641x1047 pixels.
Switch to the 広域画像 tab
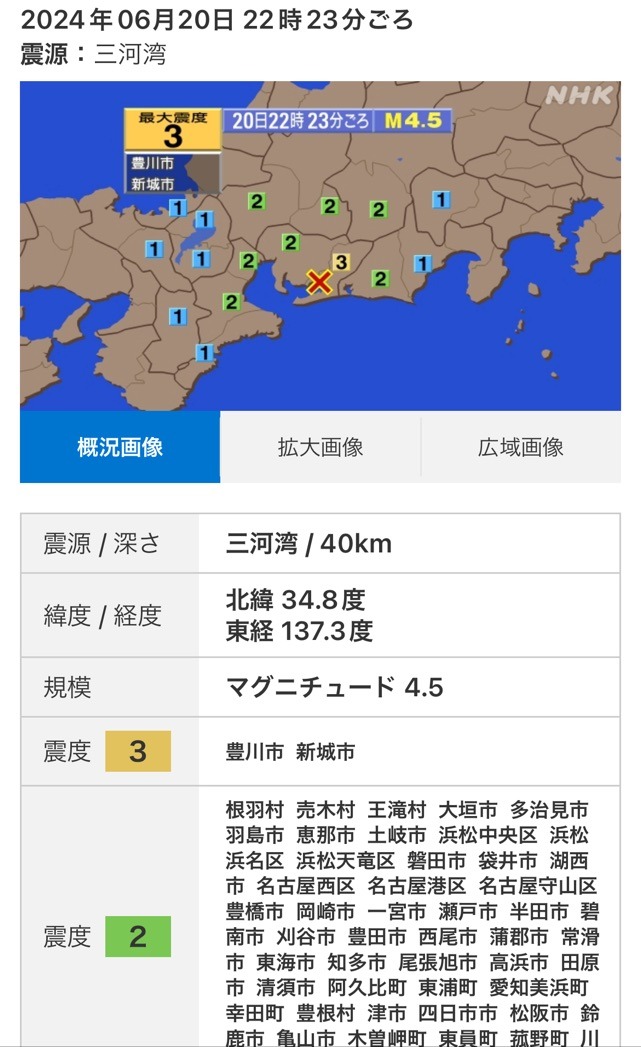[521, 447]
